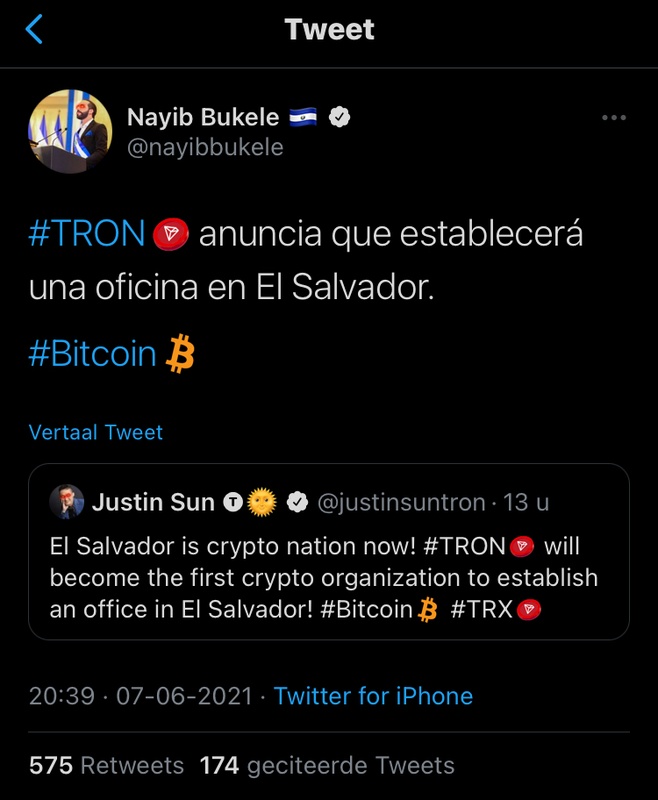Open the #TRON hashtag in Bukele's tweet
This screenshot has width=658, height=800.
tap(87, 235)
